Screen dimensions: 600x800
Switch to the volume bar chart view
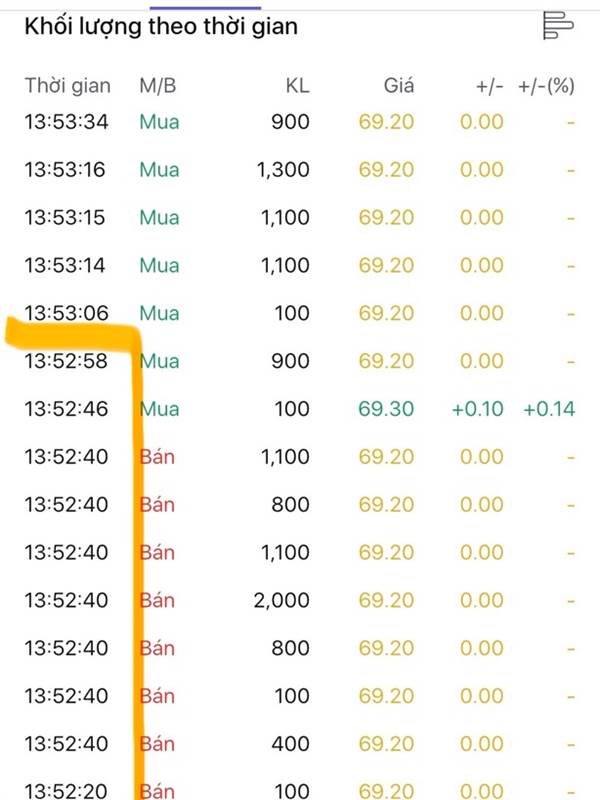(x=557, y=26)
